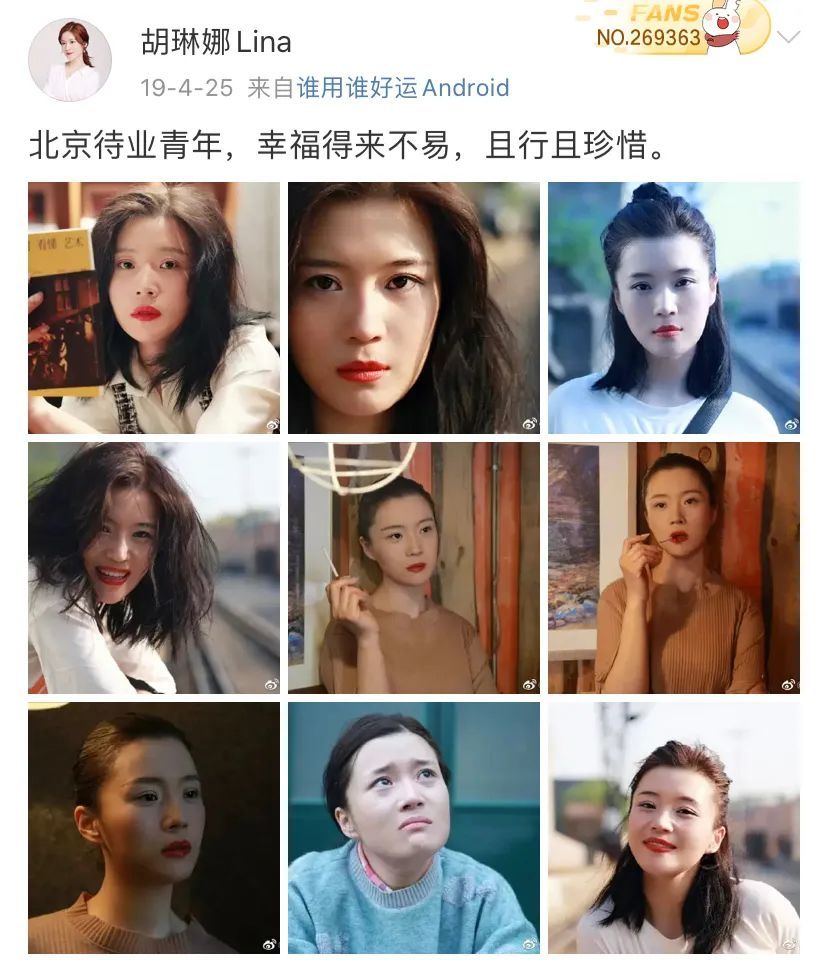Open the photo with top-knot hairstyle
Viewport: 828px width, 960px height.
click(673, 308)
